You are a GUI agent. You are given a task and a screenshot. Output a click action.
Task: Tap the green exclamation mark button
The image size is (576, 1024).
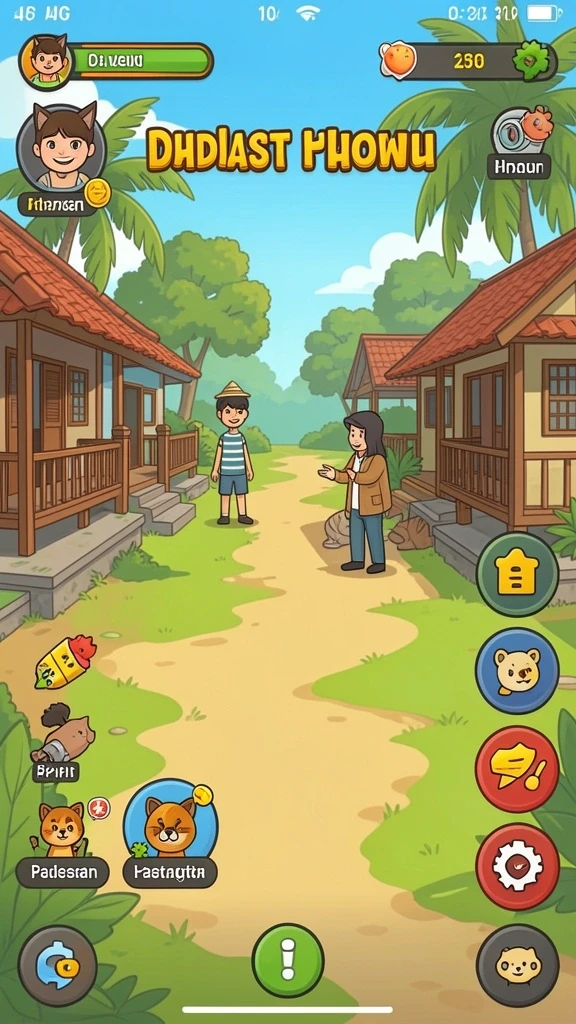click(x=288, y=959)
